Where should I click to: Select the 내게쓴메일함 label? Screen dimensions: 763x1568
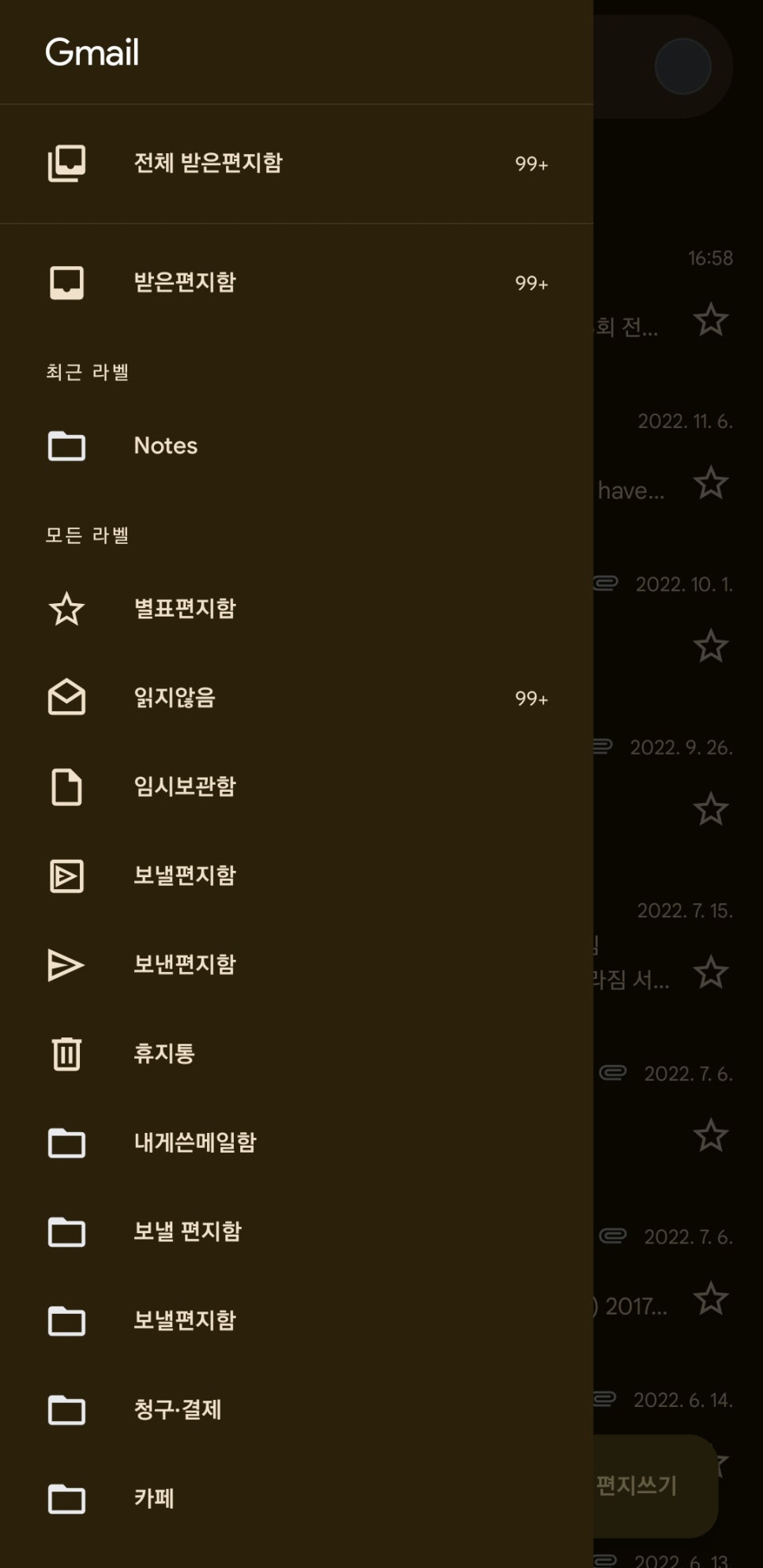(296, 1142)
